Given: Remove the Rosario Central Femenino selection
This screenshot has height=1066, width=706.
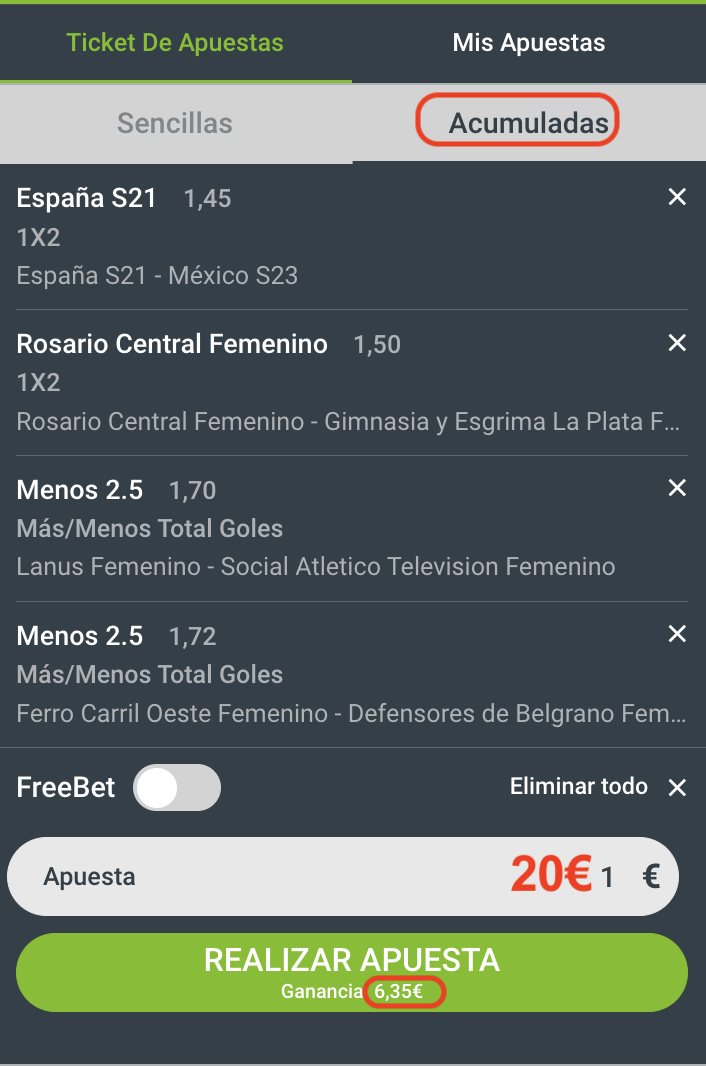Looking at the screenshot, I should [677, 344].
